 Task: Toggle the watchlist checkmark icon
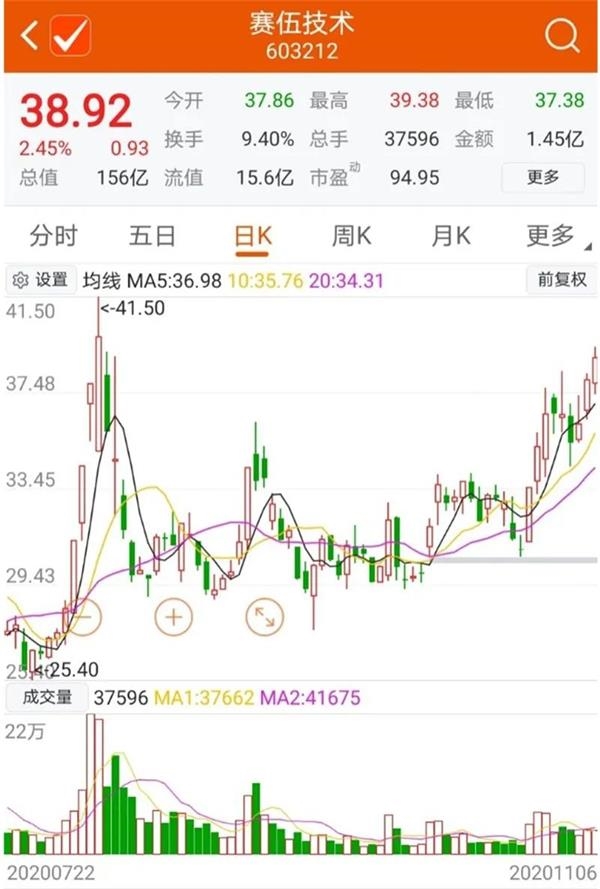click(71, 36)
